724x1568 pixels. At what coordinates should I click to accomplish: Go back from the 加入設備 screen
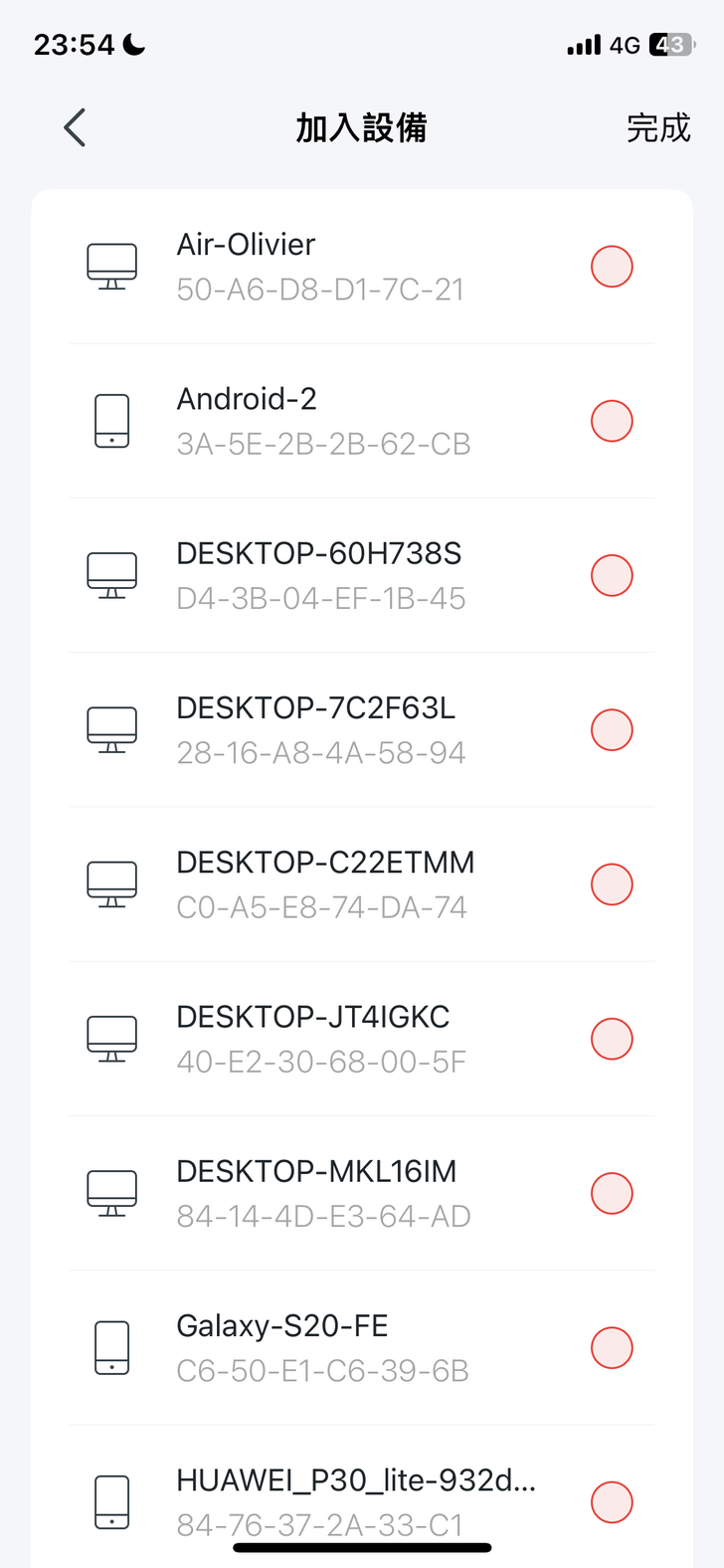[x=75, y=128]
